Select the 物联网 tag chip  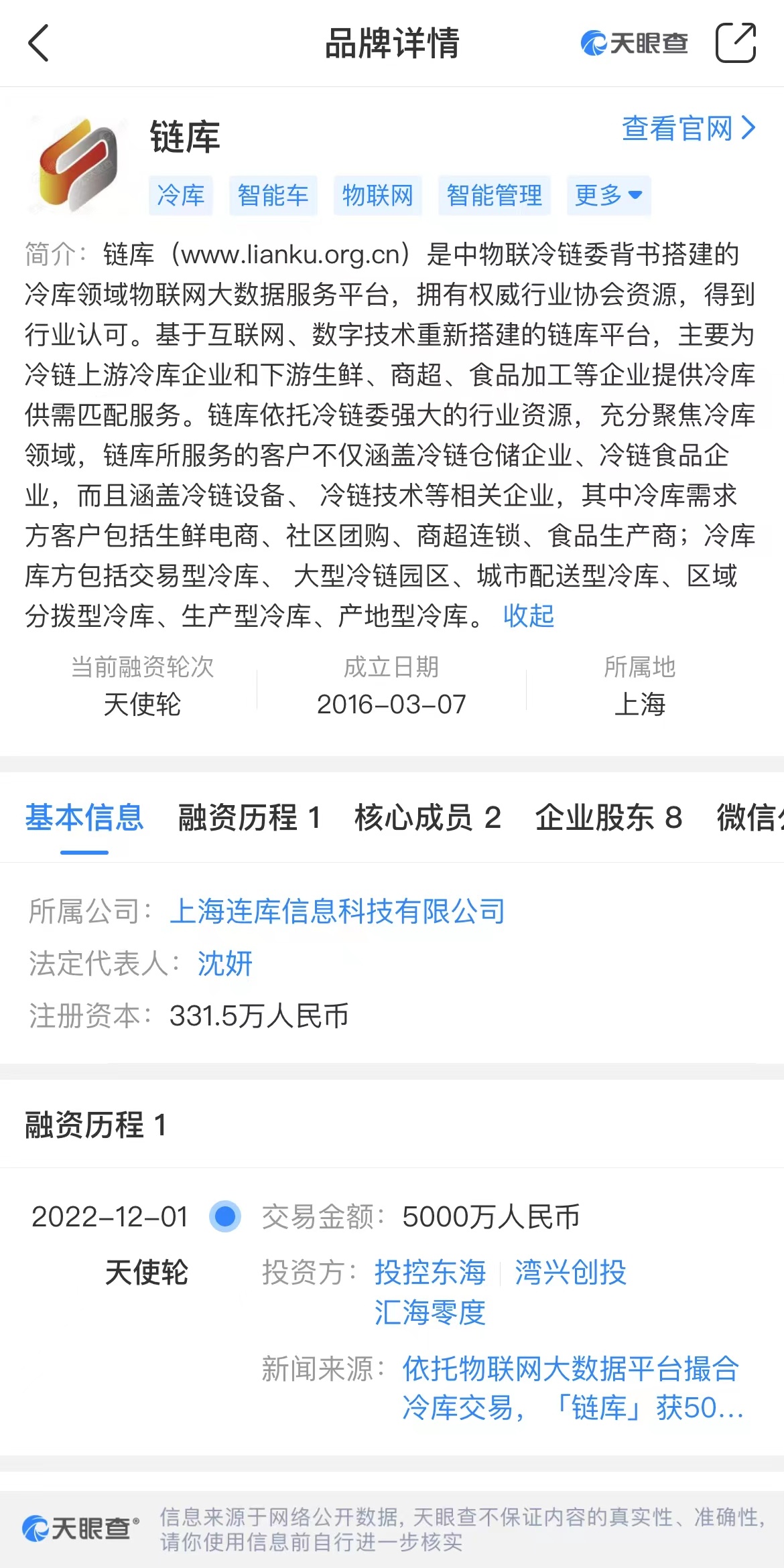(x=377, y=196)
